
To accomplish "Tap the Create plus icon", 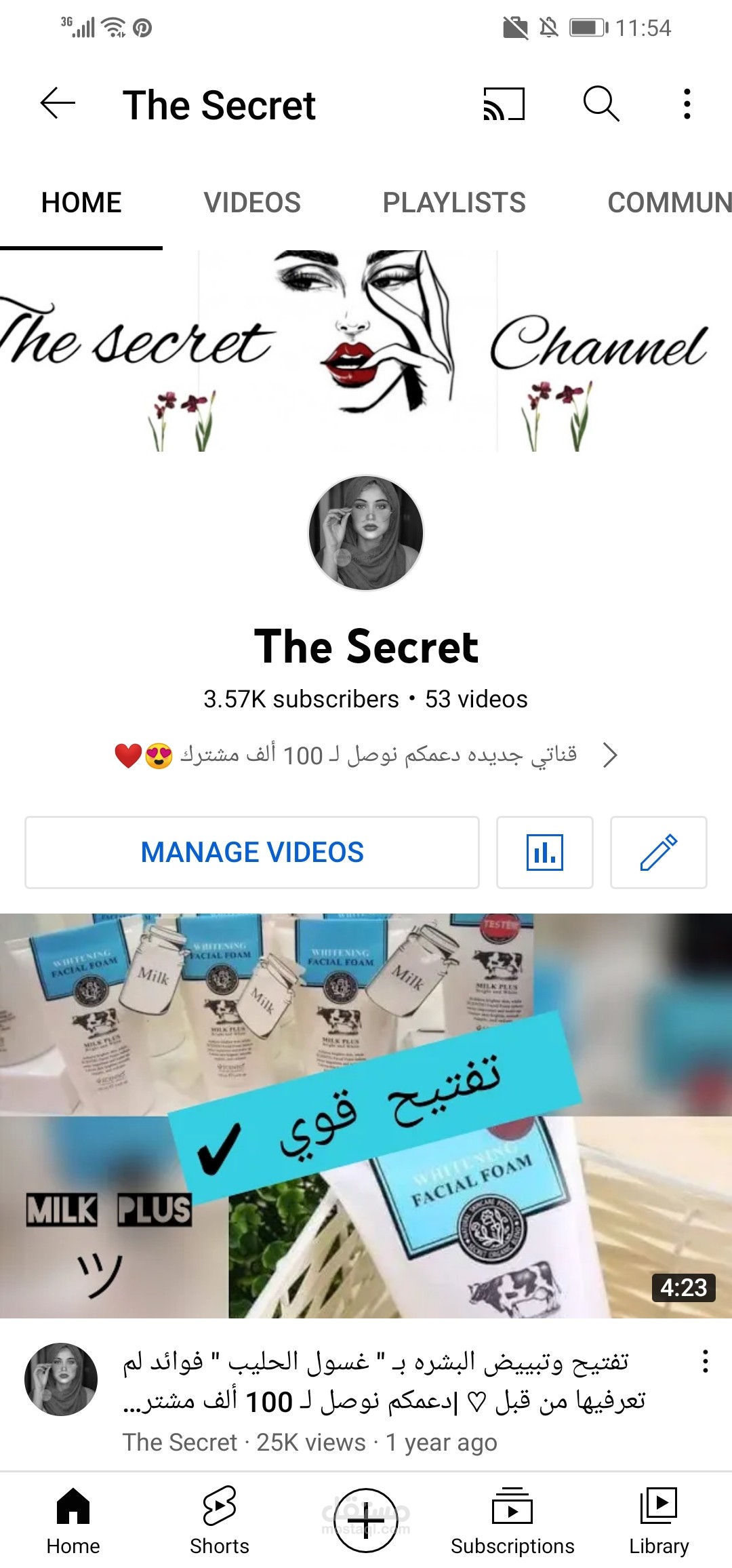I will pyautogui.click(x=366, y=1506).
